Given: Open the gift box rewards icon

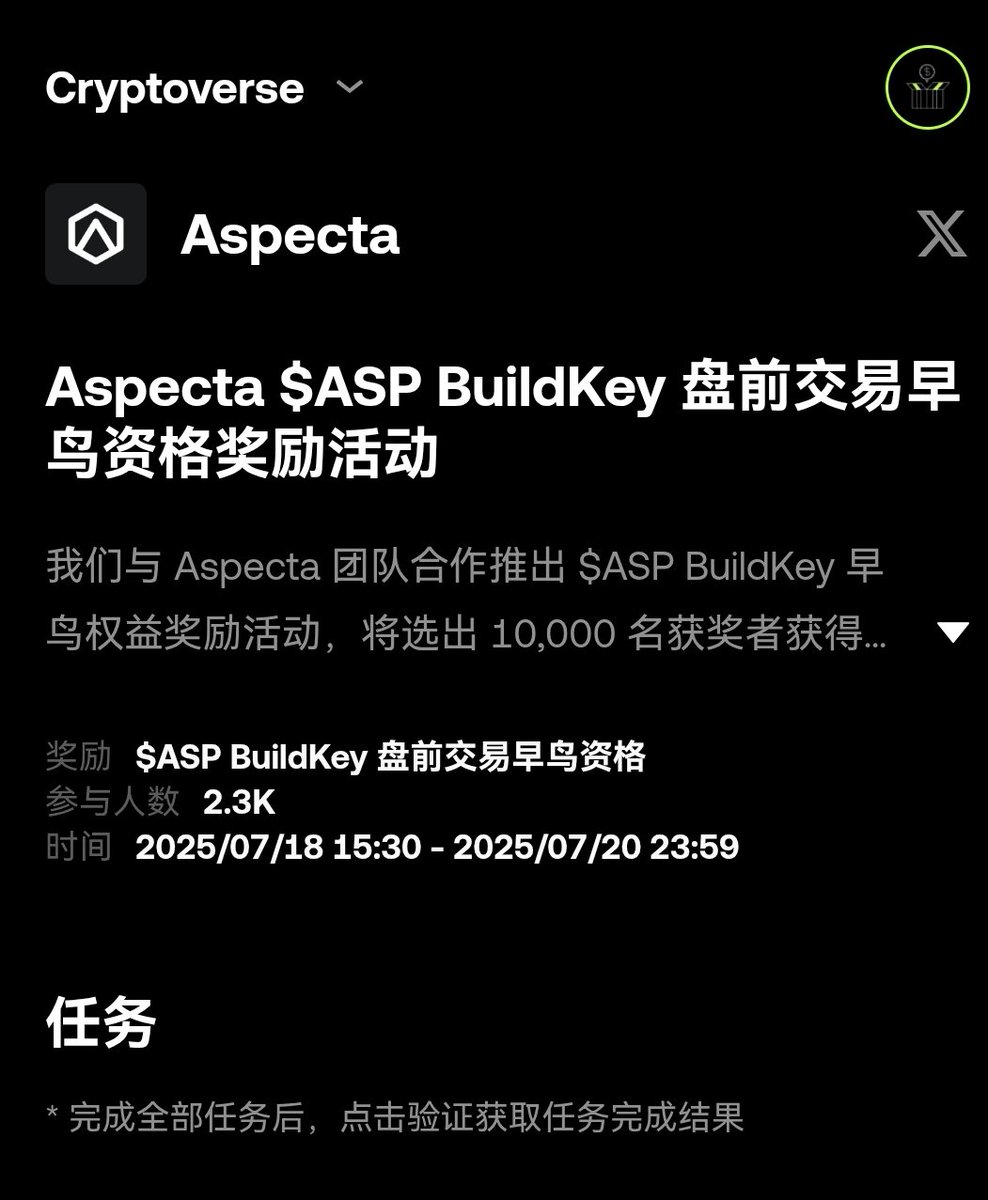Looking at the screenshot, I should pyautogui.click(x=927, y=88).
